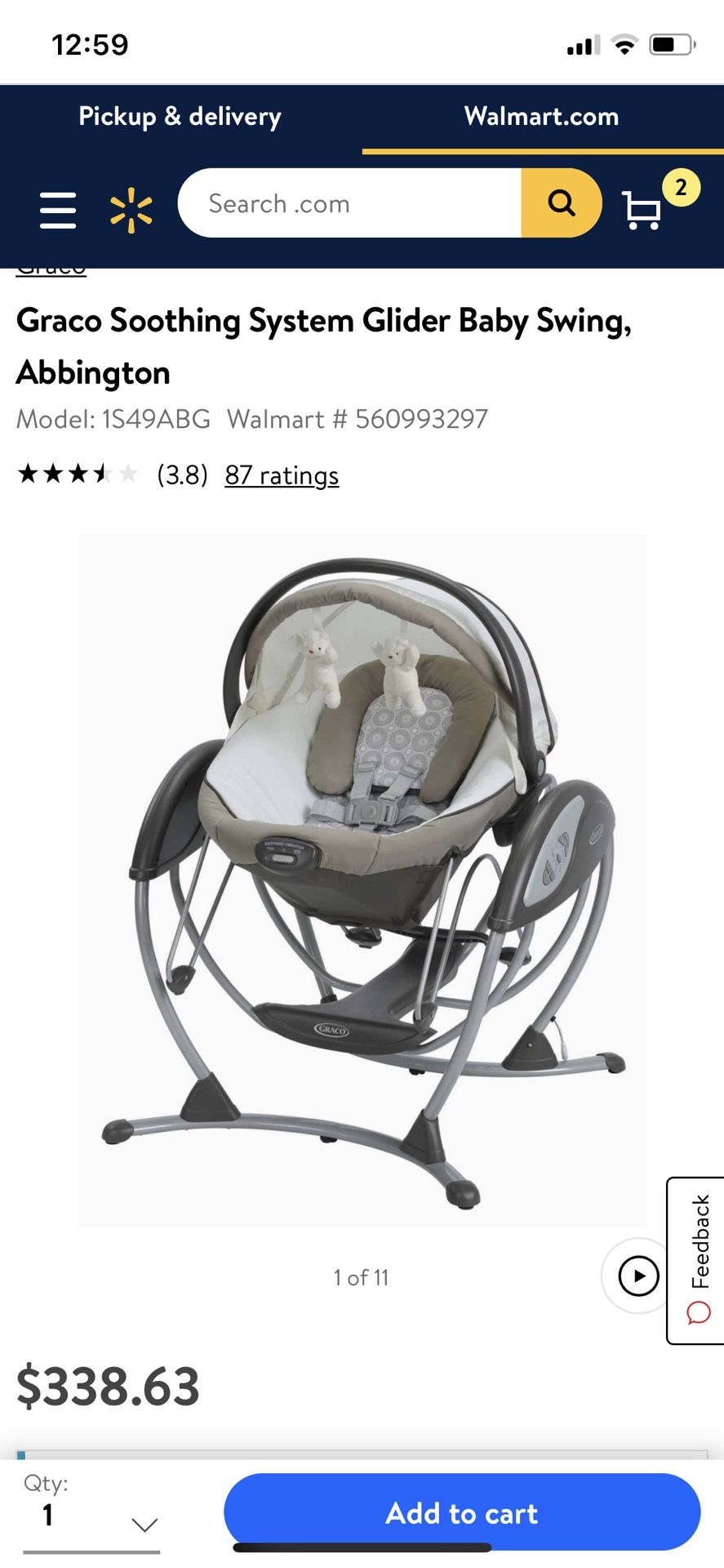Image resolution: width=724 pixels, height=1568 pixels.
Task: Play the product video
Action: tap(638, 1276)
